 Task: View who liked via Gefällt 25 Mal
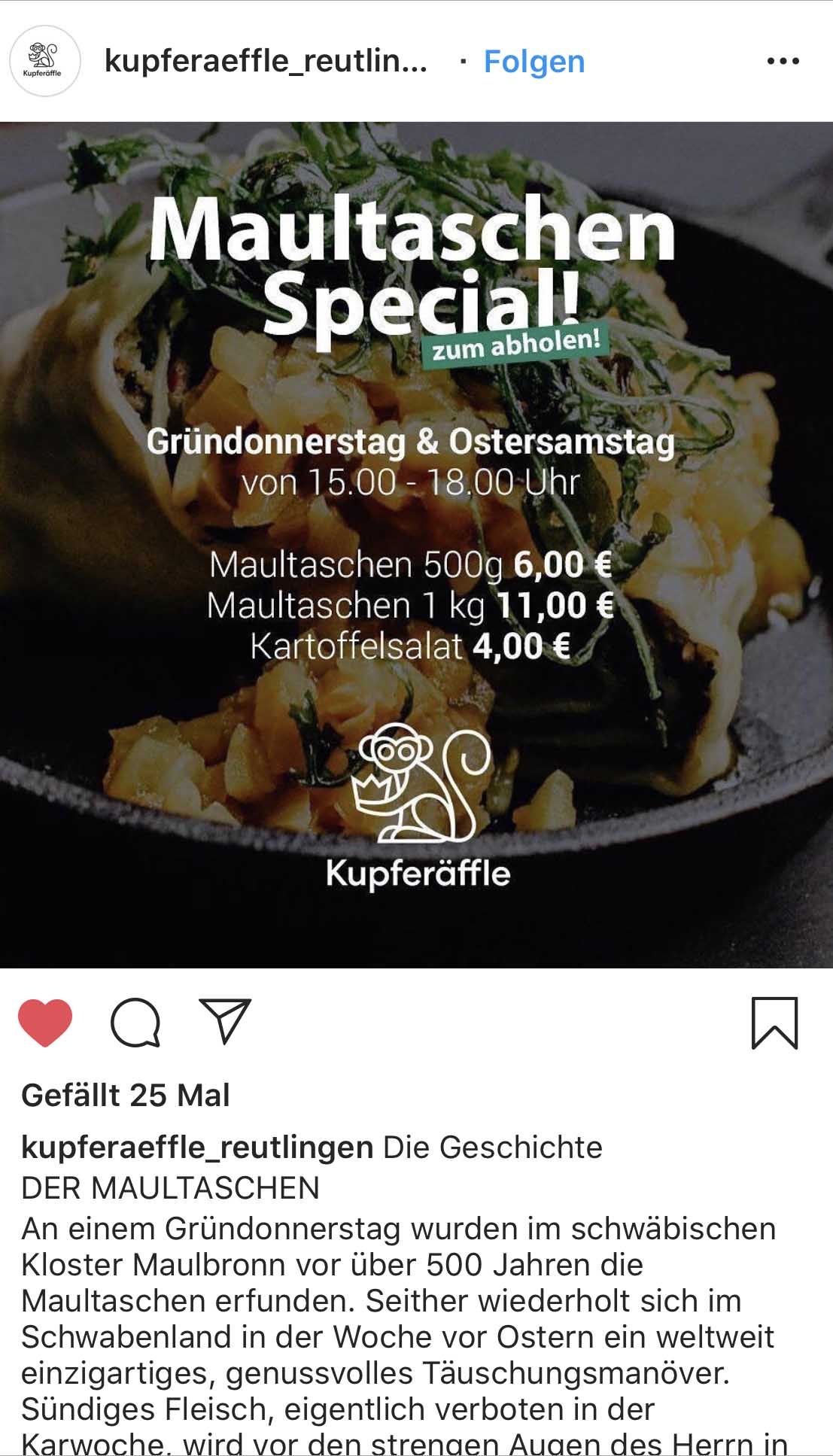[x=126, y=1095]
